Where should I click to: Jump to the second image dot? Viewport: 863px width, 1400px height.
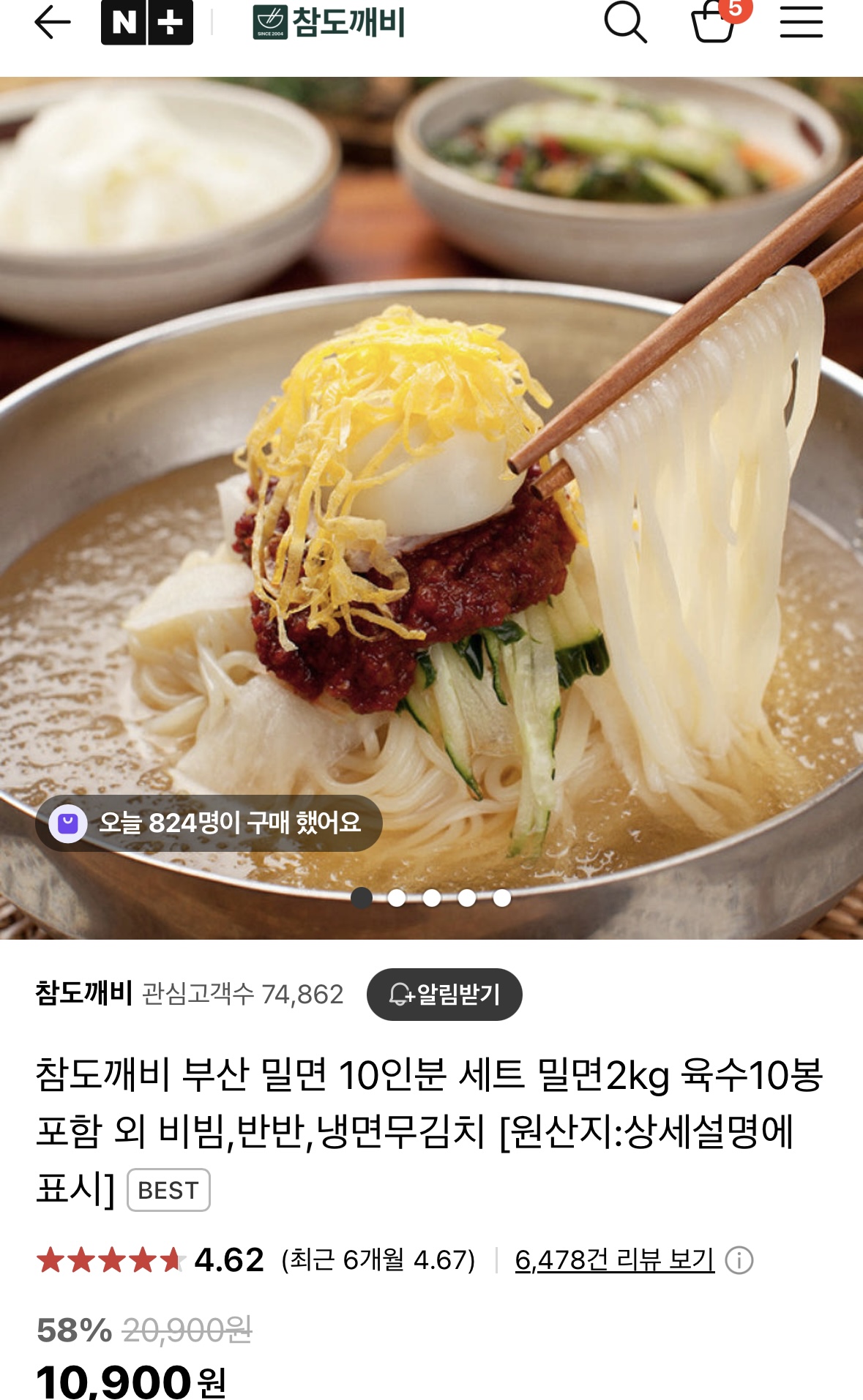click(x=397, y=898)
